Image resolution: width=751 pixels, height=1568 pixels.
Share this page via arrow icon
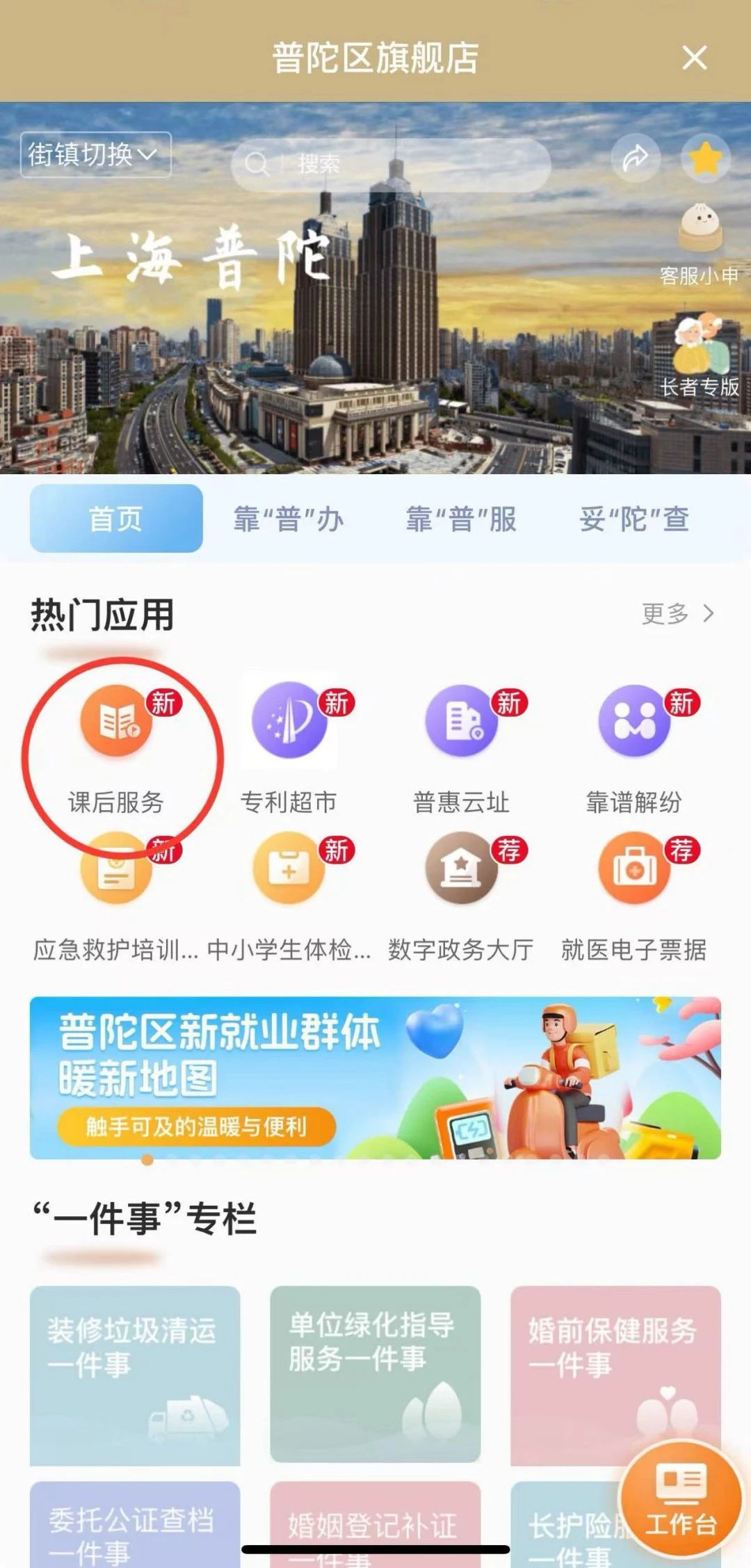[636, 159]
